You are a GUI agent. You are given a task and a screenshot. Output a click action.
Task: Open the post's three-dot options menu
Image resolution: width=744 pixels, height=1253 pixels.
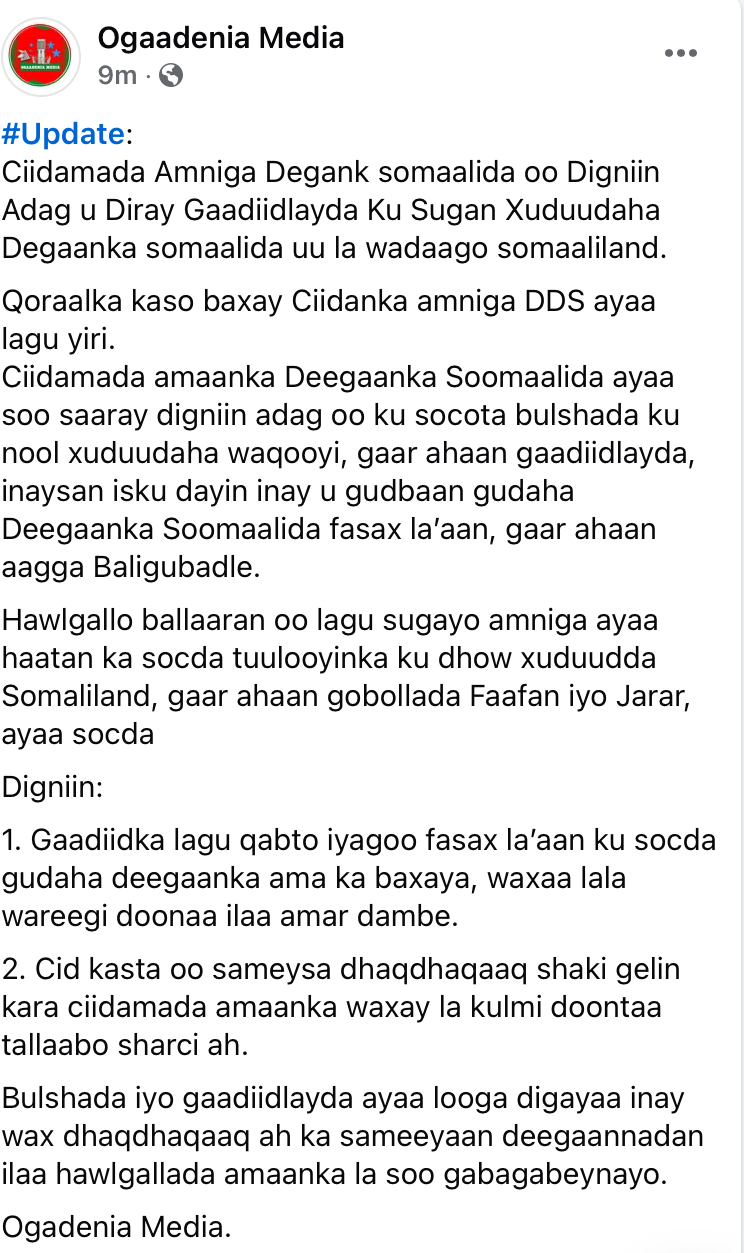pyautogui.click(x=681, y=53)
